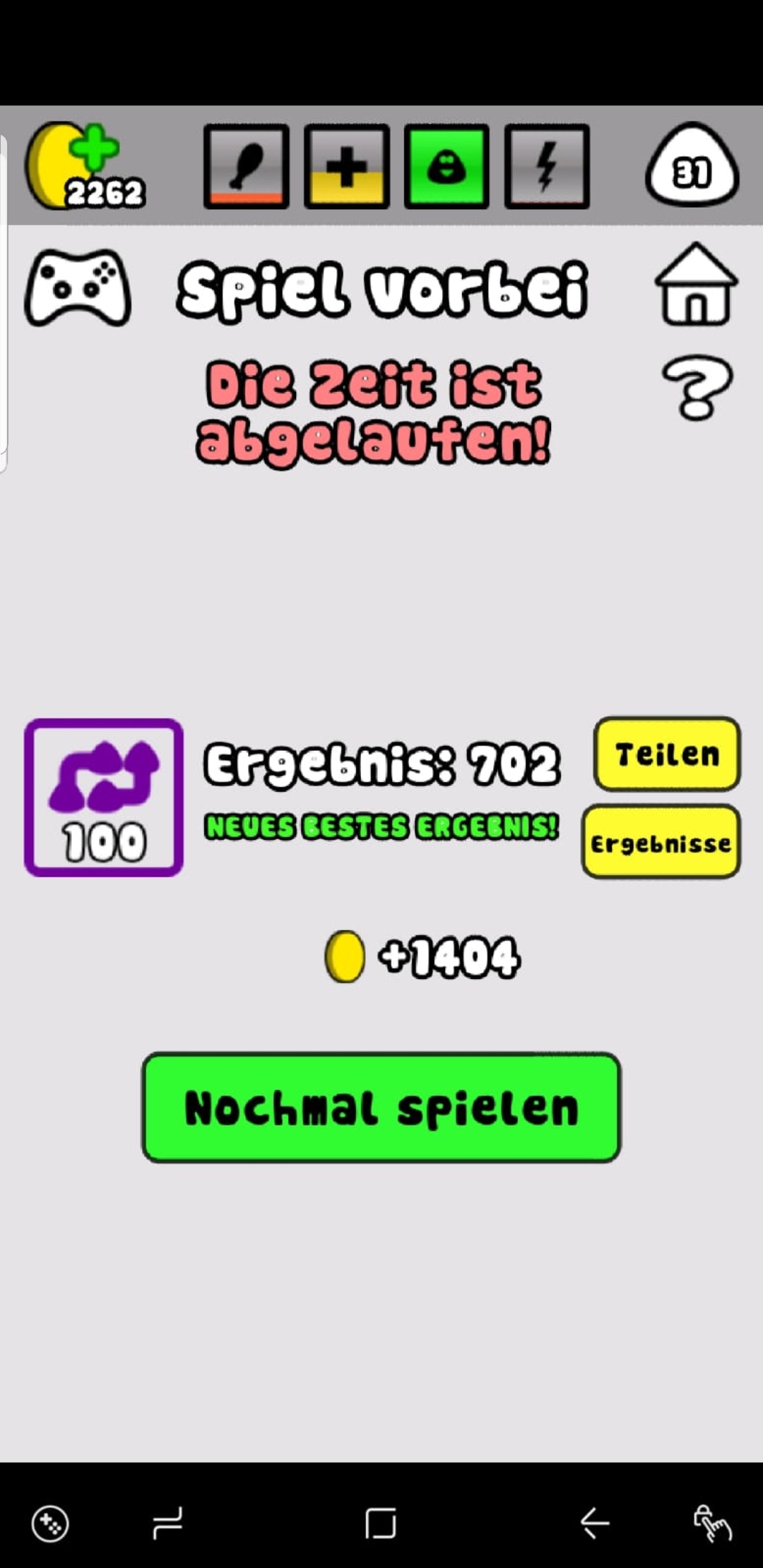The image size is (763, 1568).
Task: Open the Ergebnisse leaderboard
Action: (661, 842)
